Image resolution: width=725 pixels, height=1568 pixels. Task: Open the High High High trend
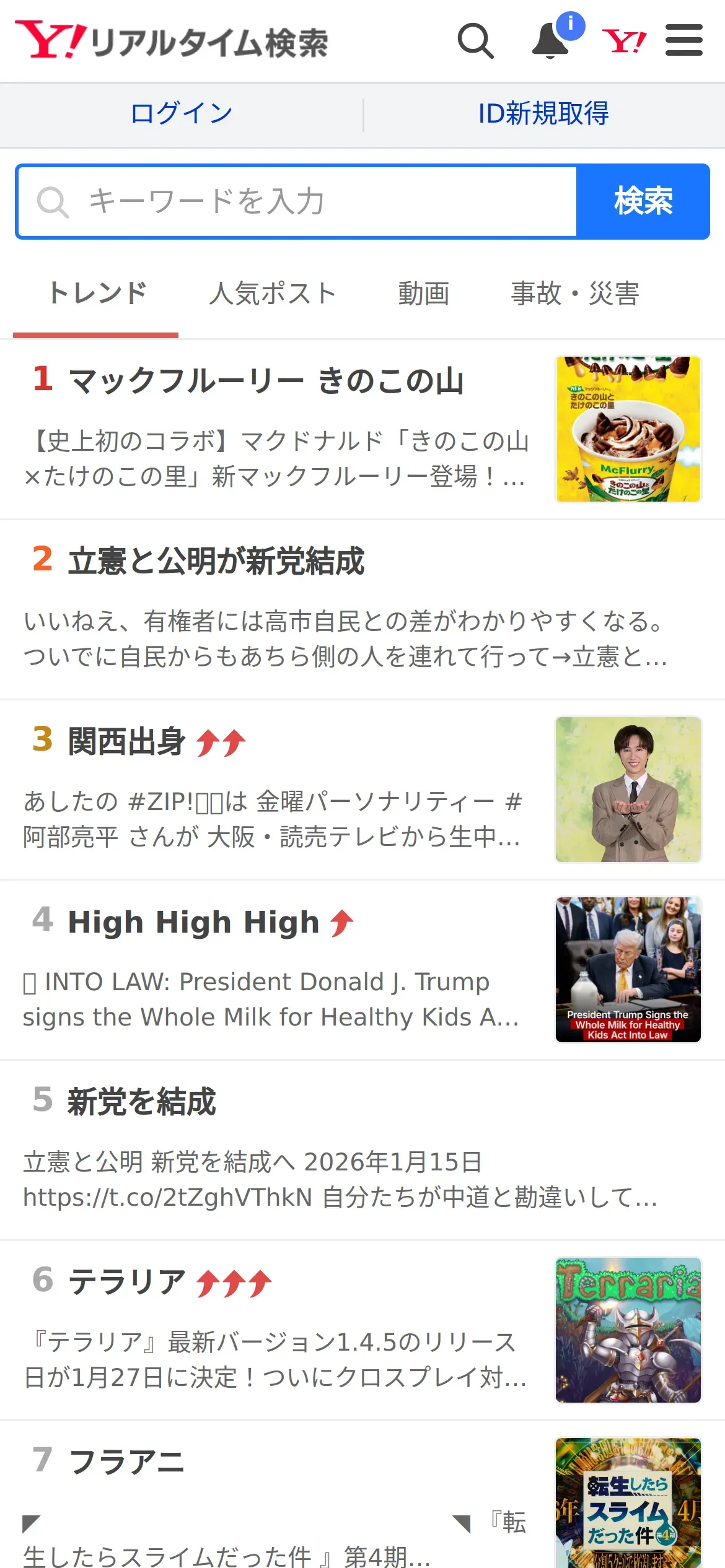[193, 922]
